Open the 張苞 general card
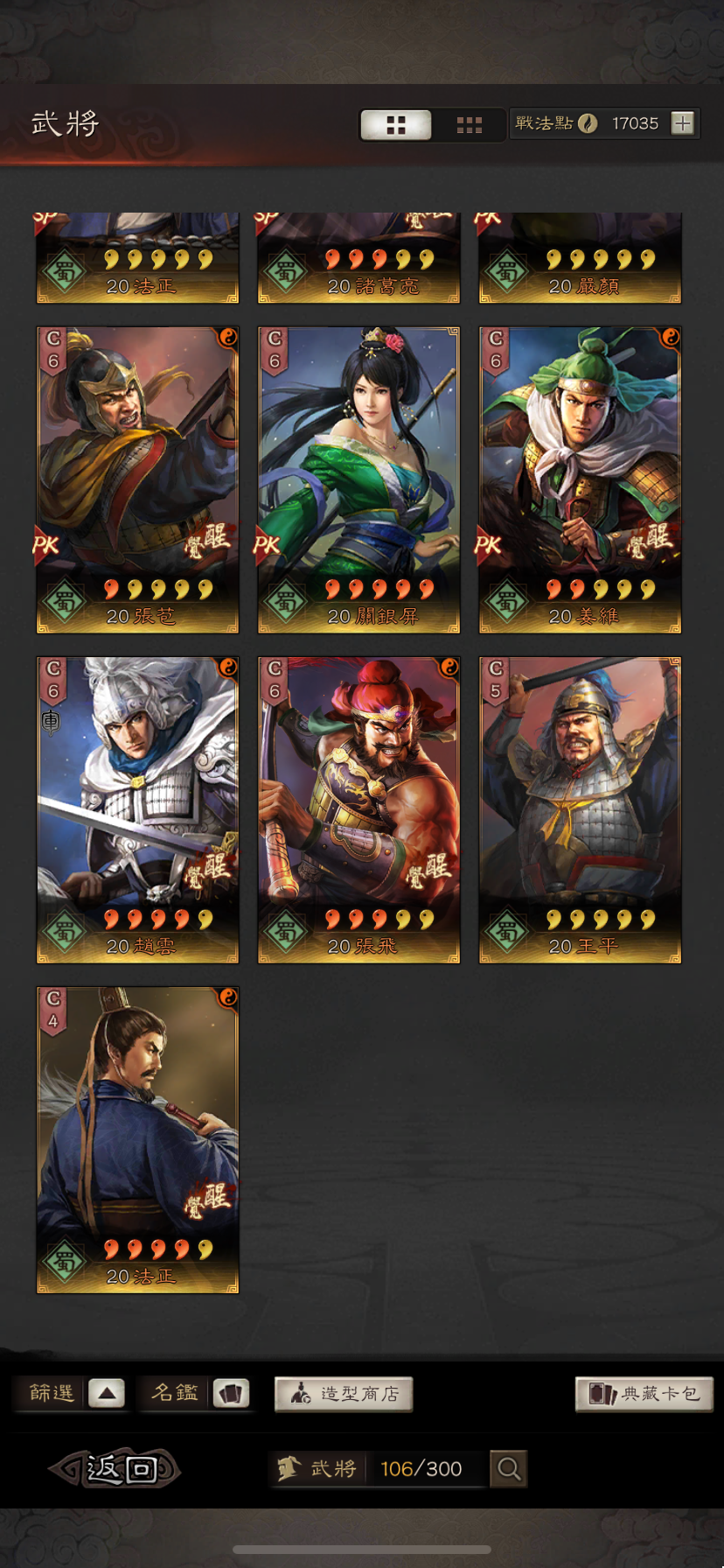 tap(137, 479)
